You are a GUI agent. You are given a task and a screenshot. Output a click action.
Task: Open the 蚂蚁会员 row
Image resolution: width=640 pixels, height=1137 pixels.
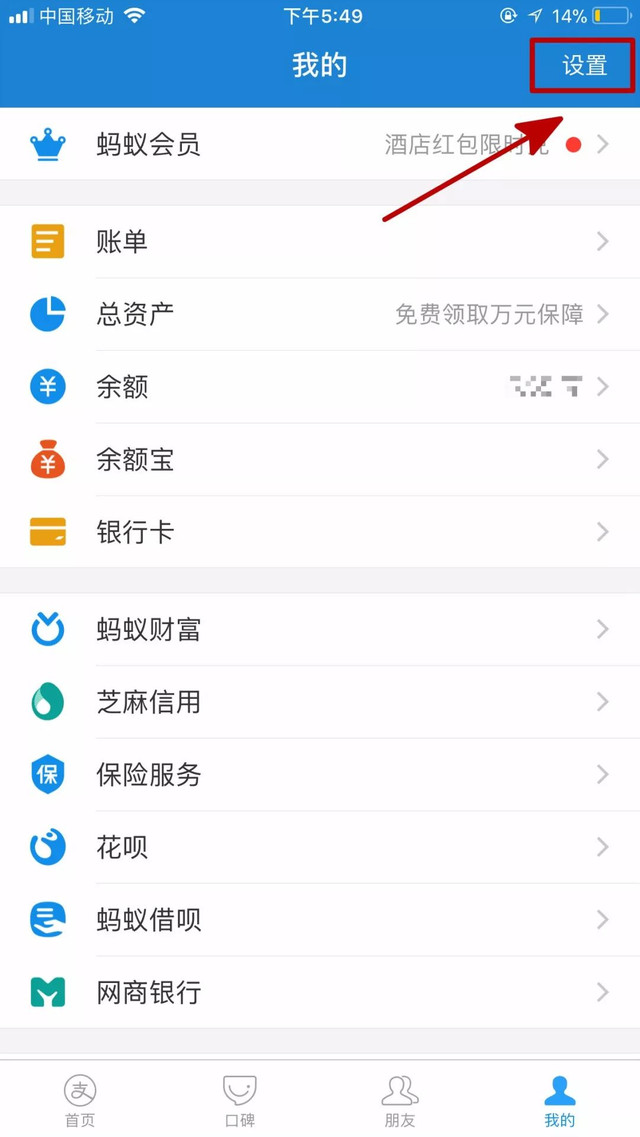(320, 144)
